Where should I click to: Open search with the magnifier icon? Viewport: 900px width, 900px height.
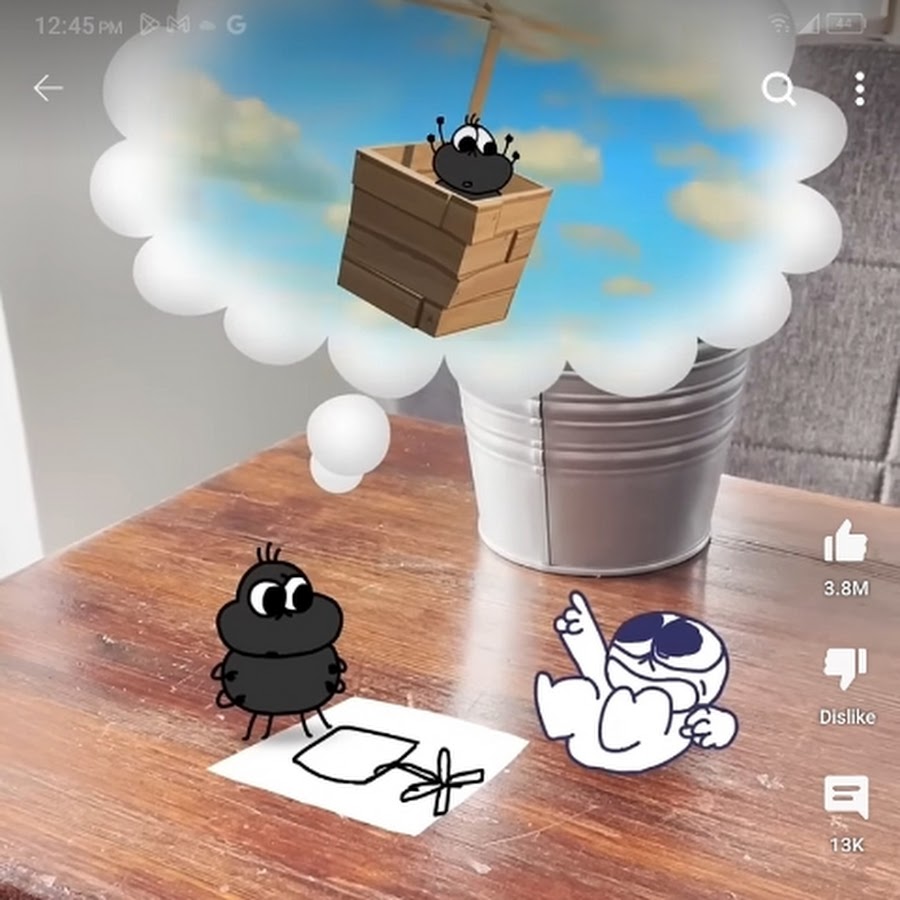[x=778, y=89]
